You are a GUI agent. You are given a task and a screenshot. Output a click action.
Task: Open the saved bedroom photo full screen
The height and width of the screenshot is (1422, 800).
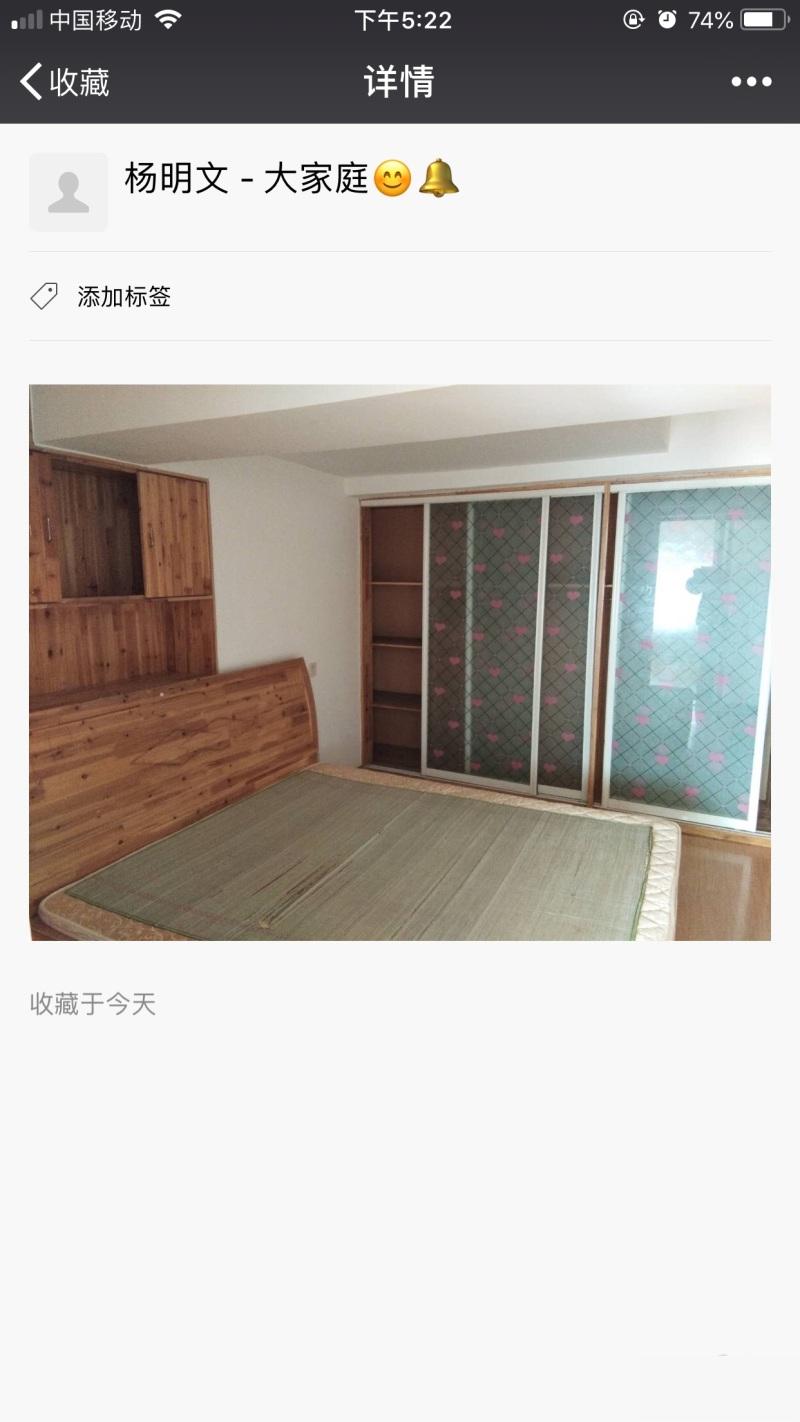400,662
